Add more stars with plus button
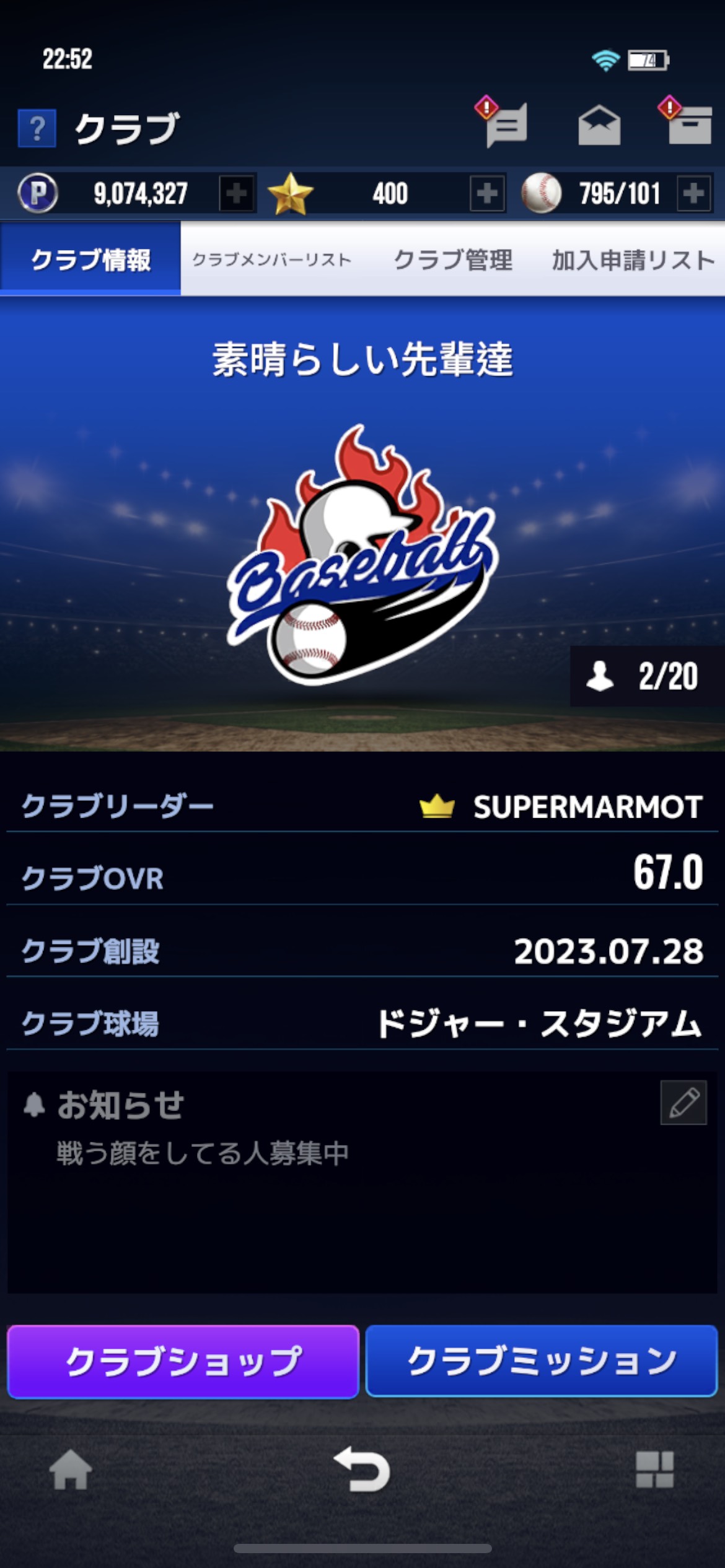The height and width of the screenshot is (1568, 725). pos(487,193)
